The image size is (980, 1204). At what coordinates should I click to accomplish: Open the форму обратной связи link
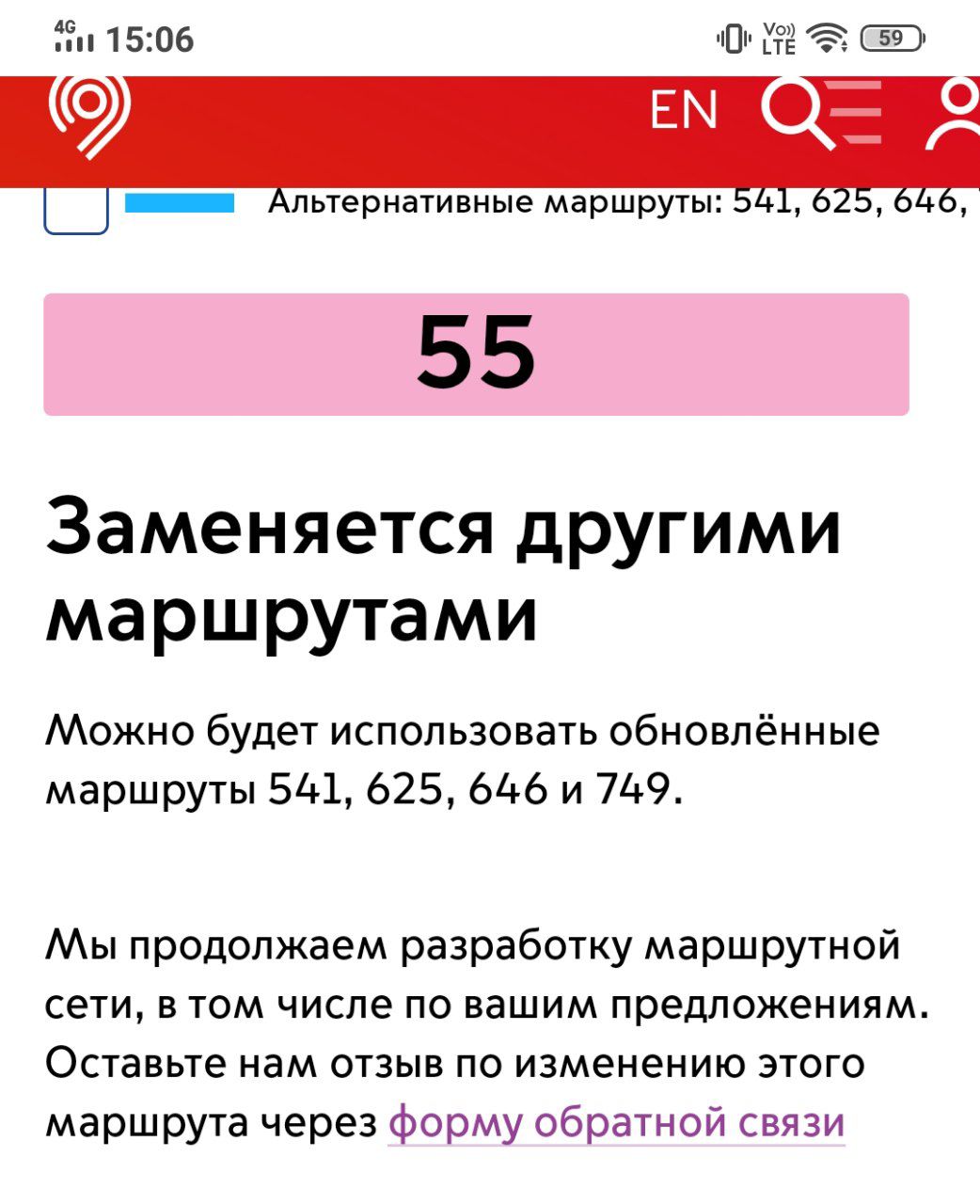616,1122
